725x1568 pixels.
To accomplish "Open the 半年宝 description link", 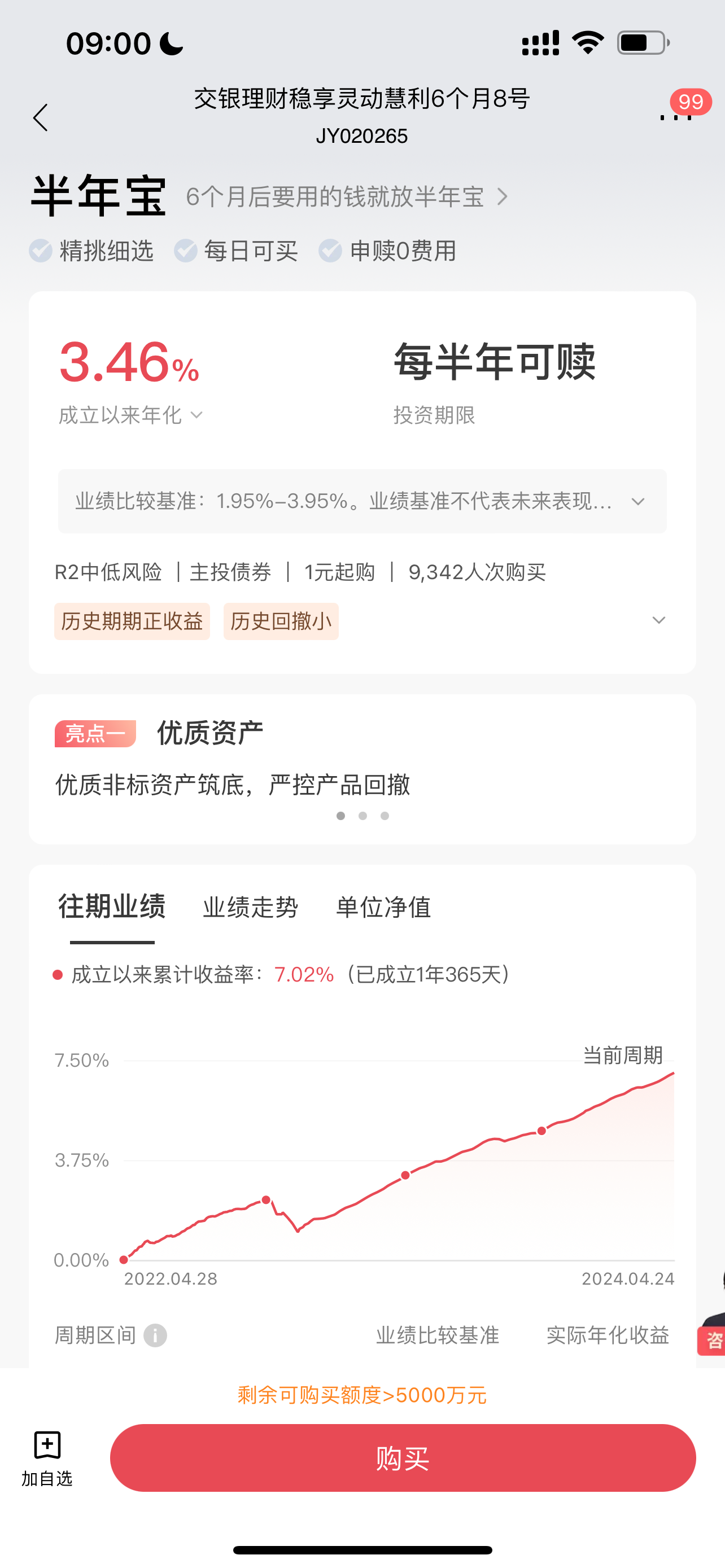I will [x=347, y=196].
